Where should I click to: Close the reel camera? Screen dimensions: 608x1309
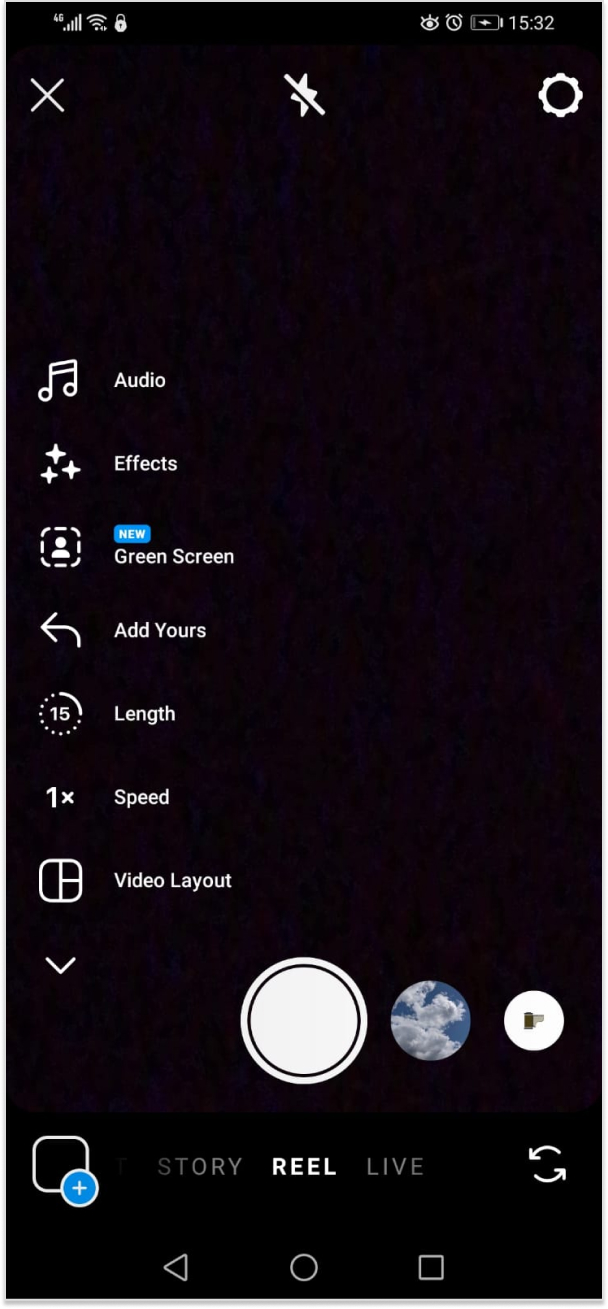[47, 96]
